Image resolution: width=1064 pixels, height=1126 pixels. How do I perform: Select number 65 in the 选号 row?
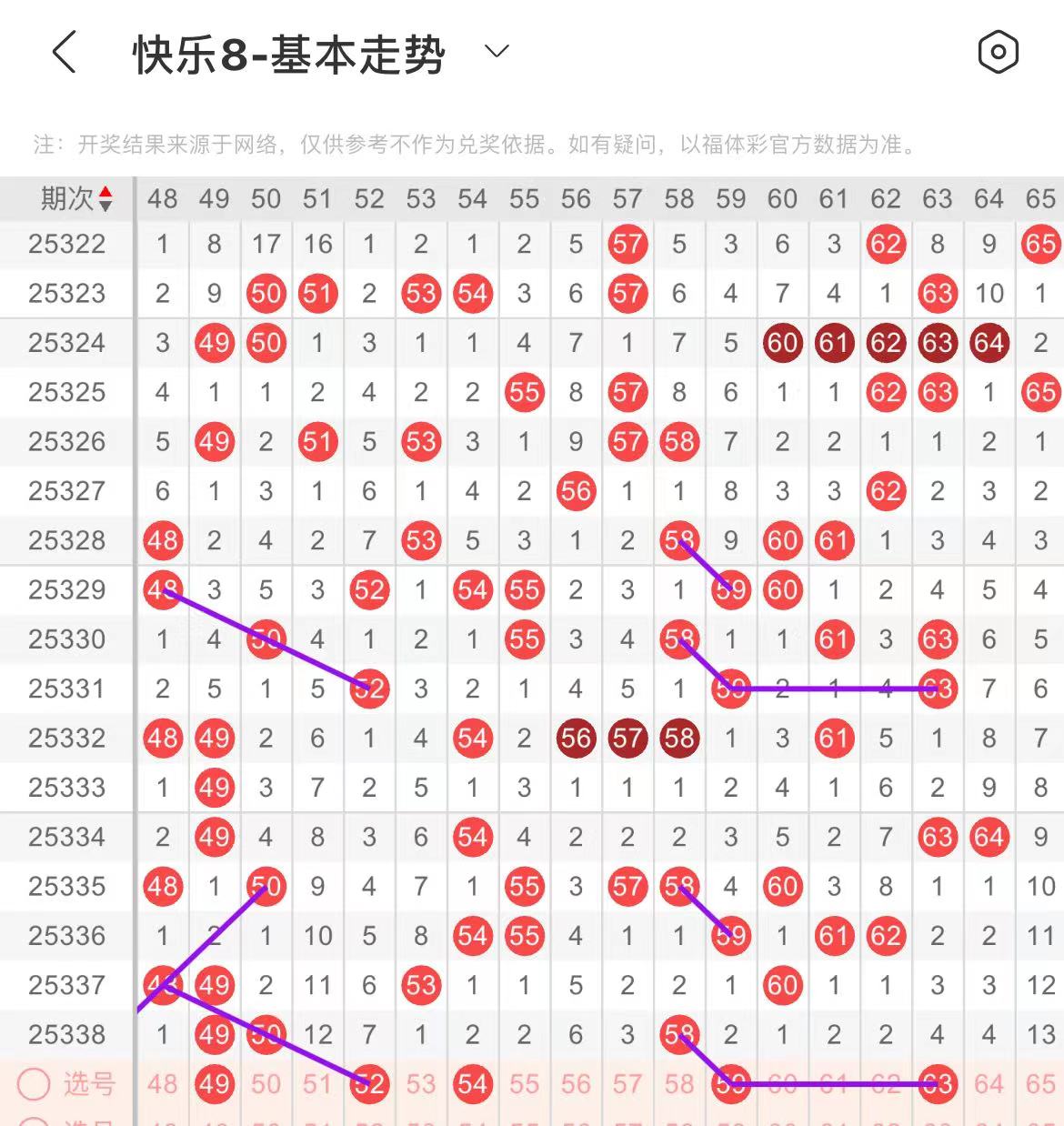[x=1040, y=1083]
